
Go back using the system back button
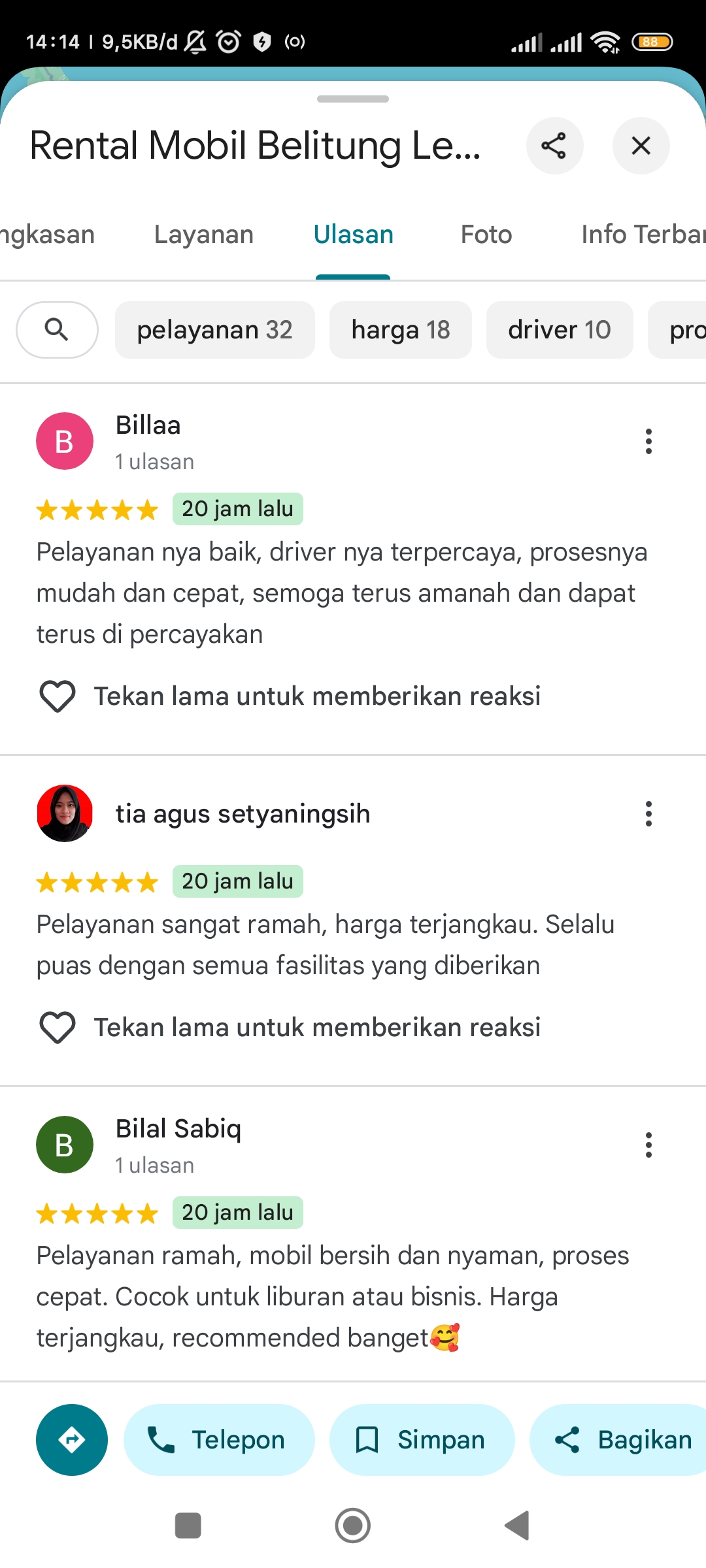(517, 1526)
